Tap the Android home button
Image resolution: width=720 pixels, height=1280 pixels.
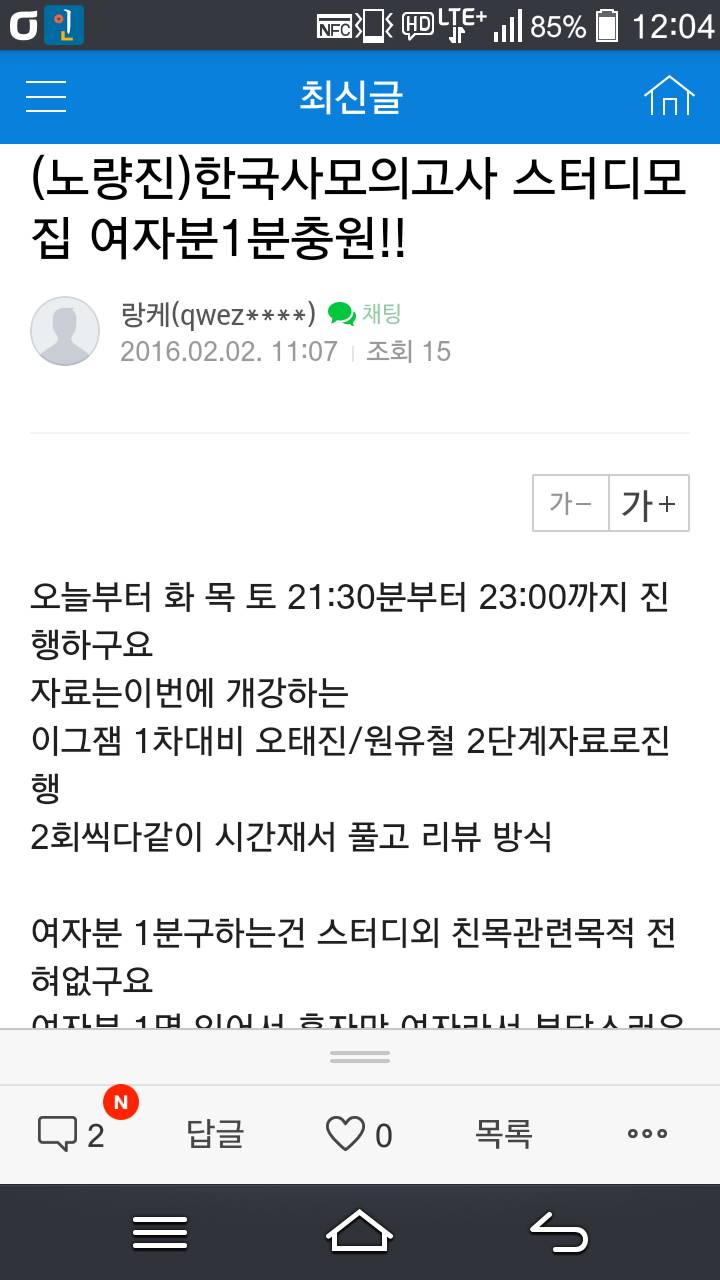pos(360,1233)
